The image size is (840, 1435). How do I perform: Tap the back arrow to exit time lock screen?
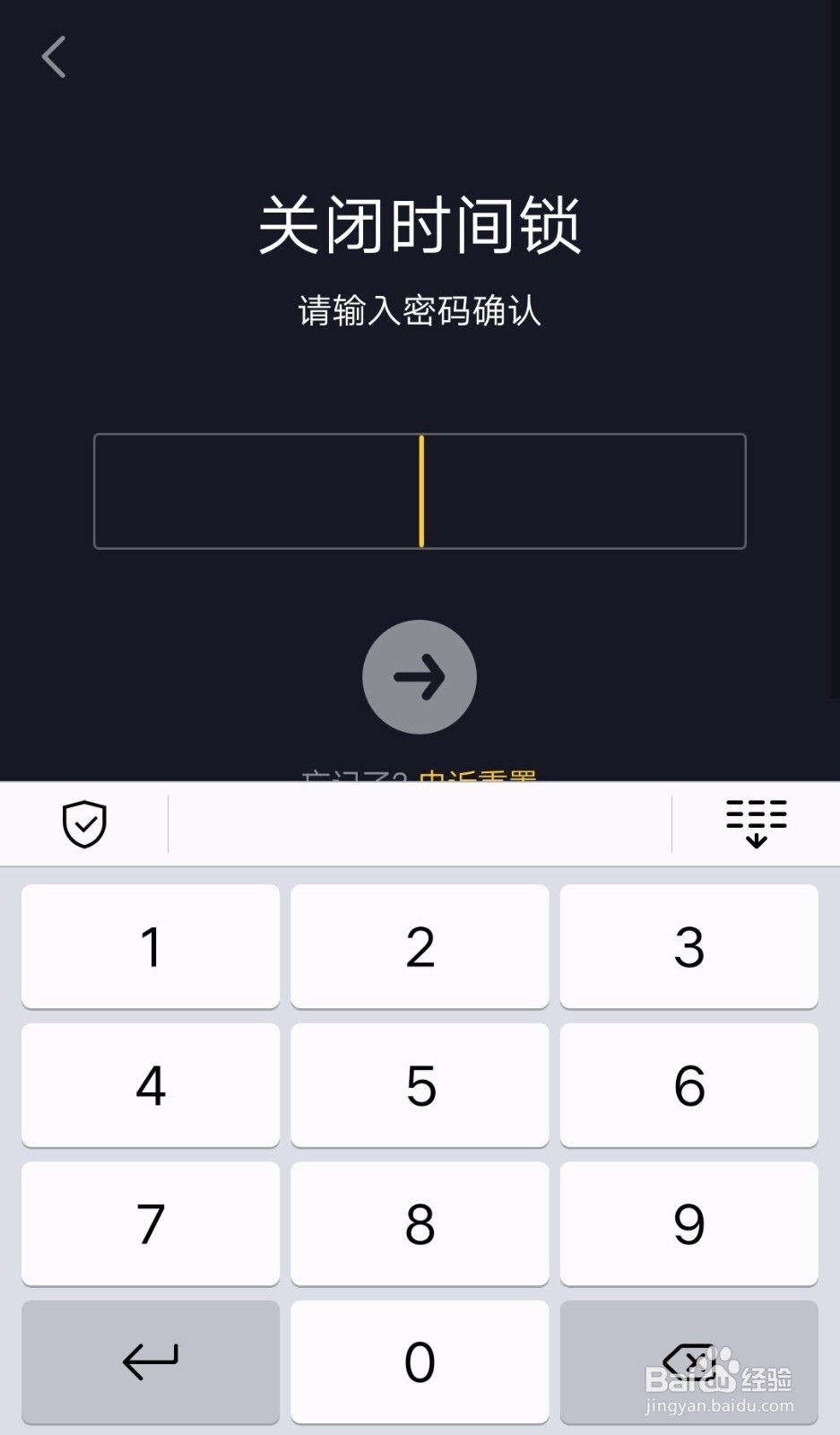pos(54,57)
